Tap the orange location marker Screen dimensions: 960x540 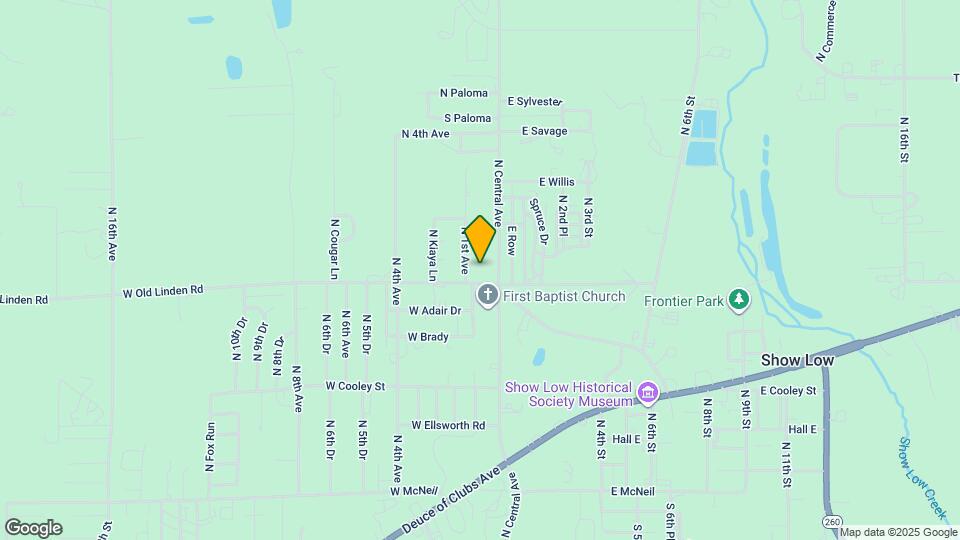[x=480, y=240]
